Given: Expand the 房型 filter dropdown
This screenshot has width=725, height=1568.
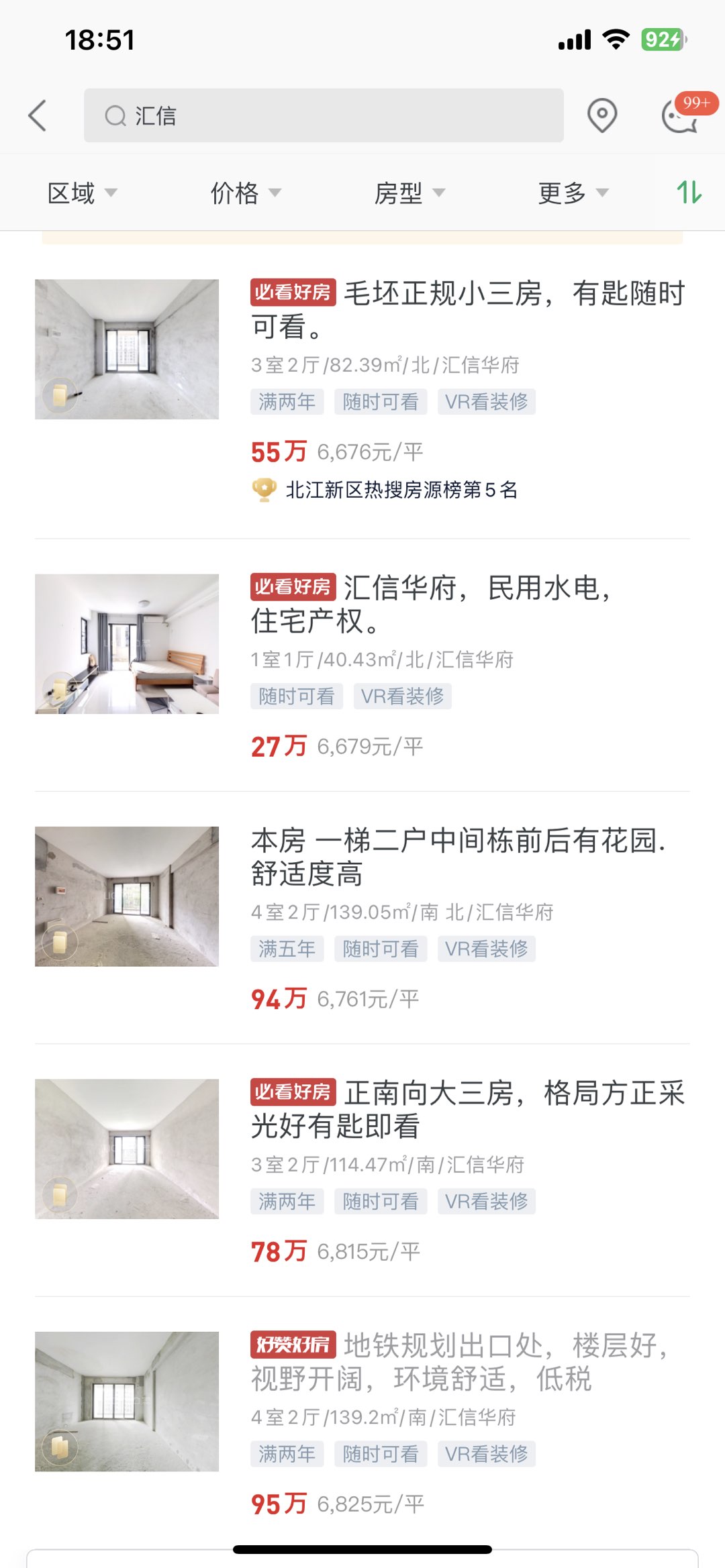Looking at the screenshot, I should [409, 193].
